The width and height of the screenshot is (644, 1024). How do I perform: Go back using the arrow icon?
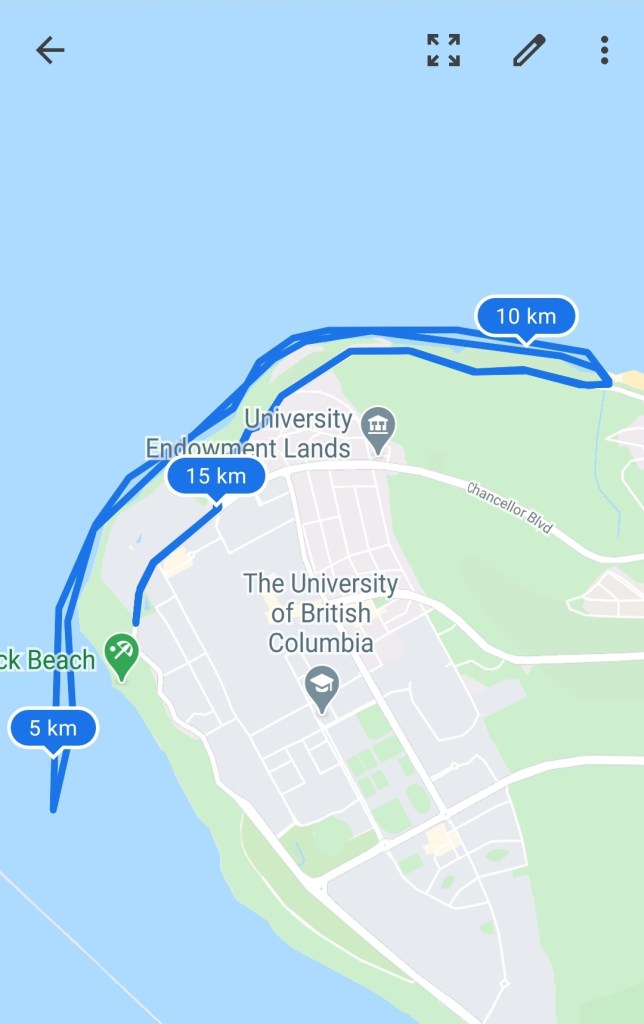coord(50,51)
